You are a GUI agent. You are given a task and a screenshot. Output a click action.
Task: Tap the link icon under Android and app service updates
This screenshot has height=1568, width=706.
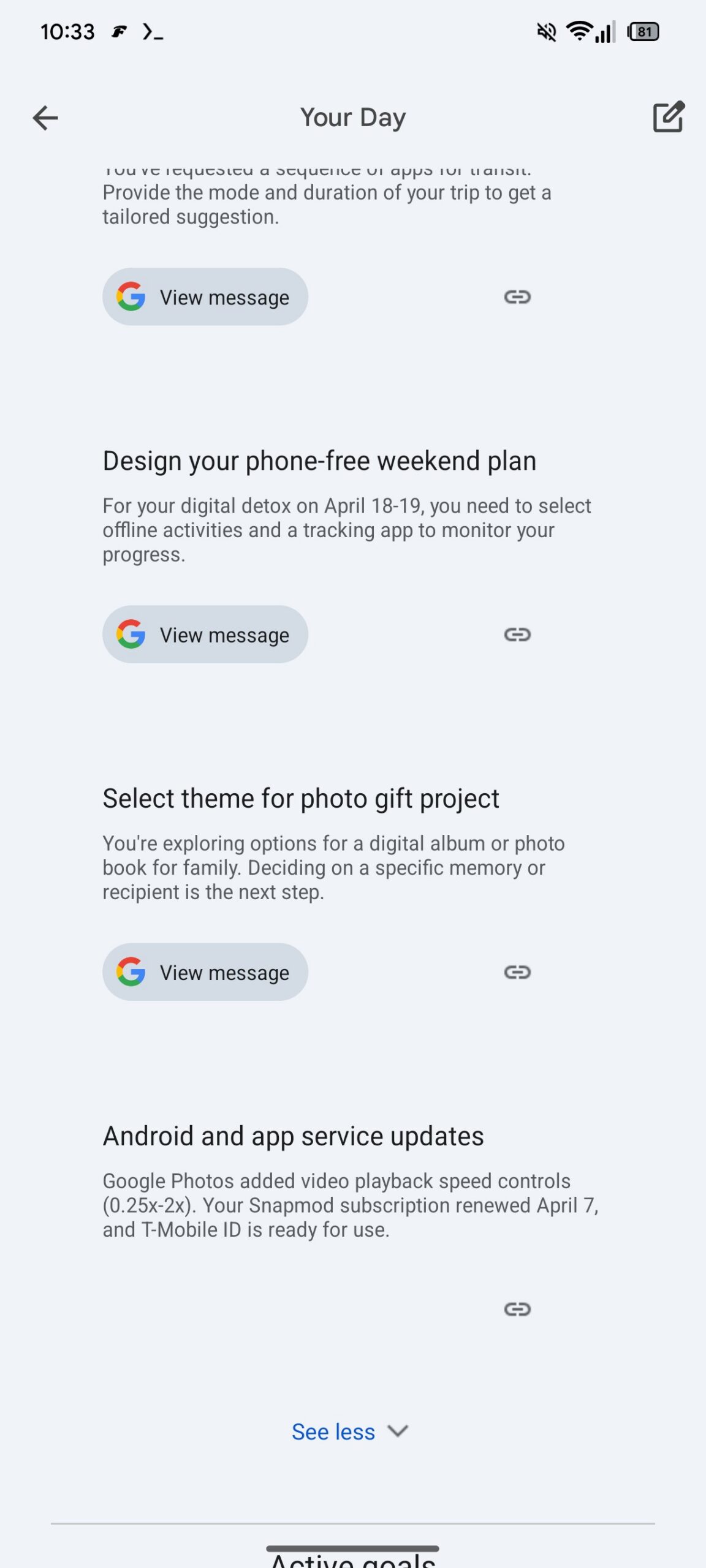point(517,1310)
